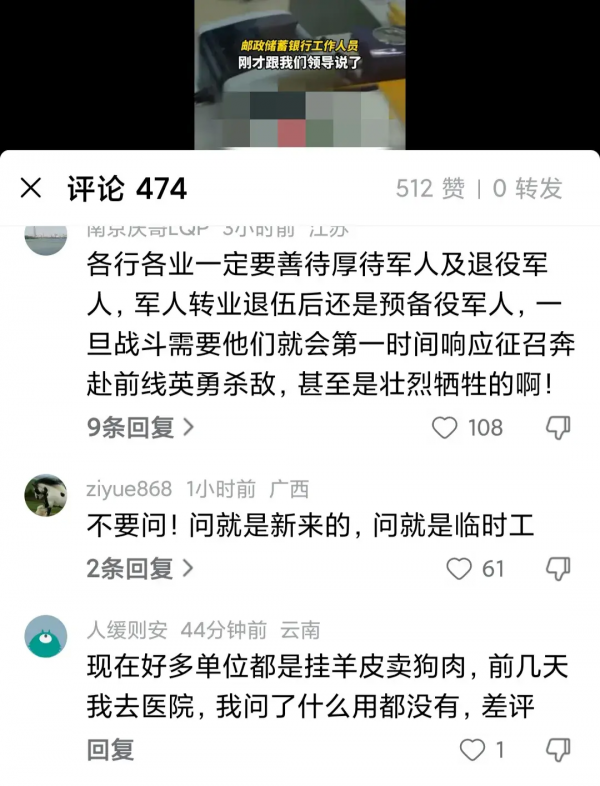The width and height of the screenshot is (600, 786).
Task: Open ziyue868 username link
Action: [129, 489]
